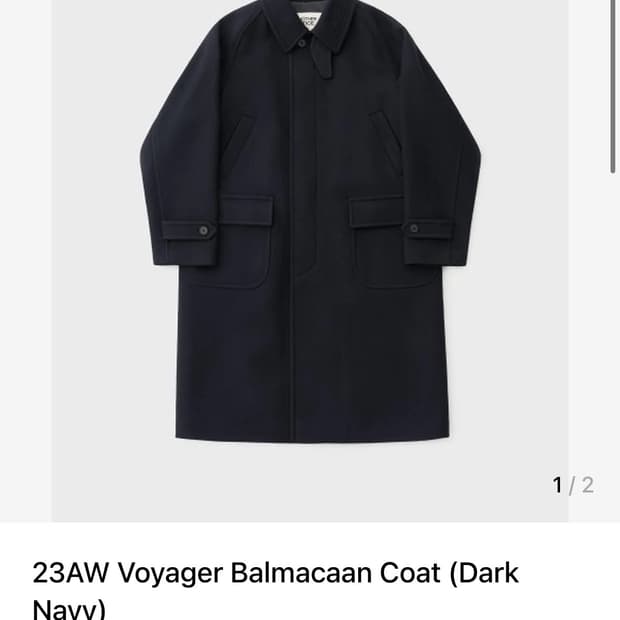This screenshot has height=620, width=620.
Task: Open the Voyager Balmacaan Coat product photo
Action: tap(310, 261)
